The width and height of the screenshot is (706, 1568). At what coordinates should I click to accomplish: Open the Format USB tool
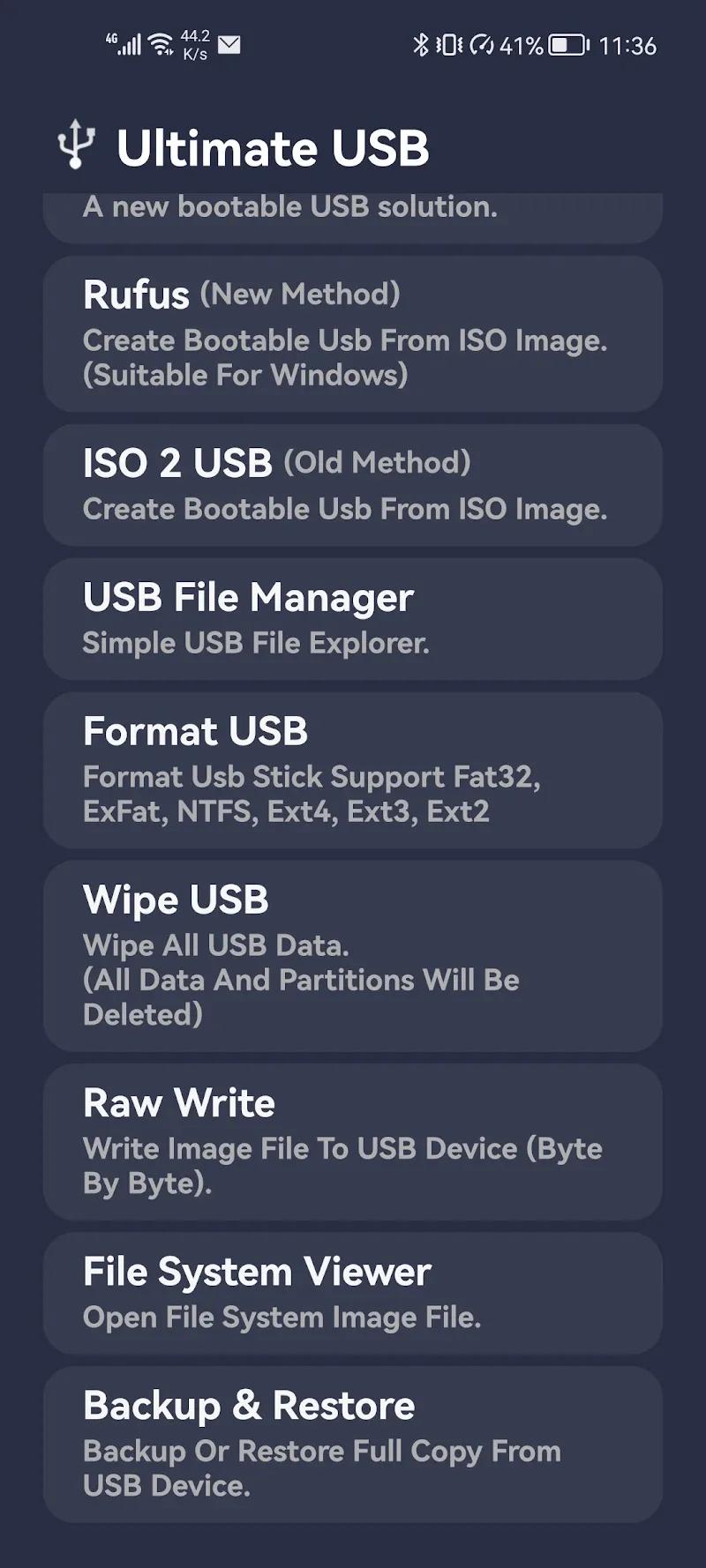pos(353,770)
